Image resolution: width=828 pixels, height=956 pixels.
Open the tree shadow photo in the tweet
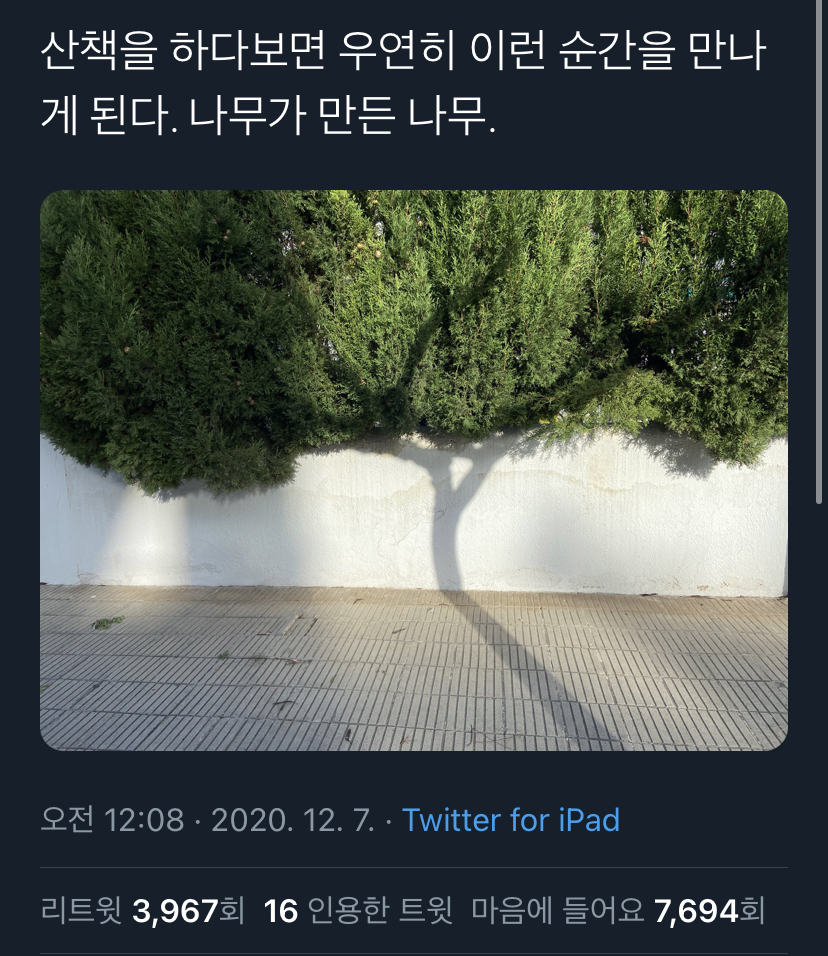point(413,470)
